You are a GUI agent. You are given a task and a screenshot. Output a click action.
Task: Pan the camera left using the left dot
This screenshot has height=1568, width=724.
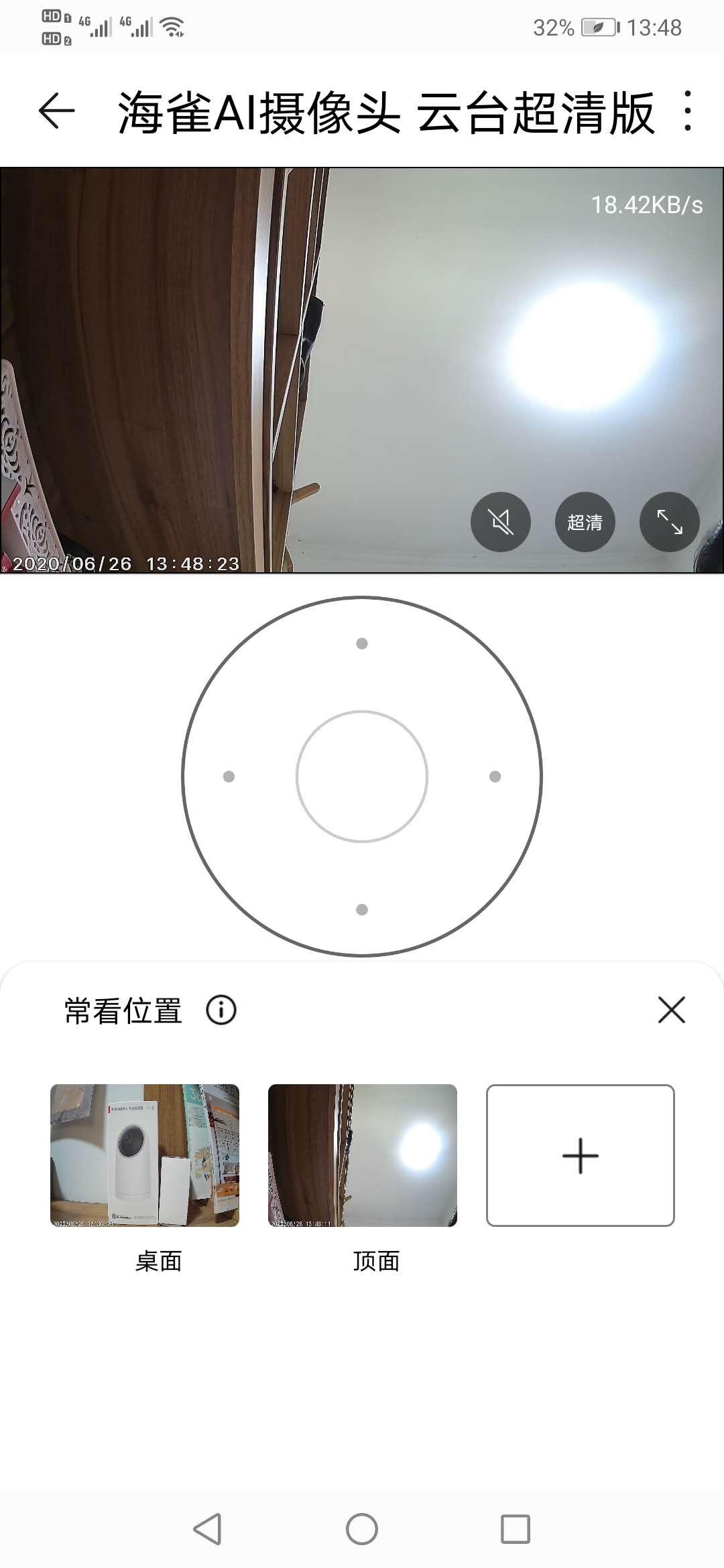[229, 776]
